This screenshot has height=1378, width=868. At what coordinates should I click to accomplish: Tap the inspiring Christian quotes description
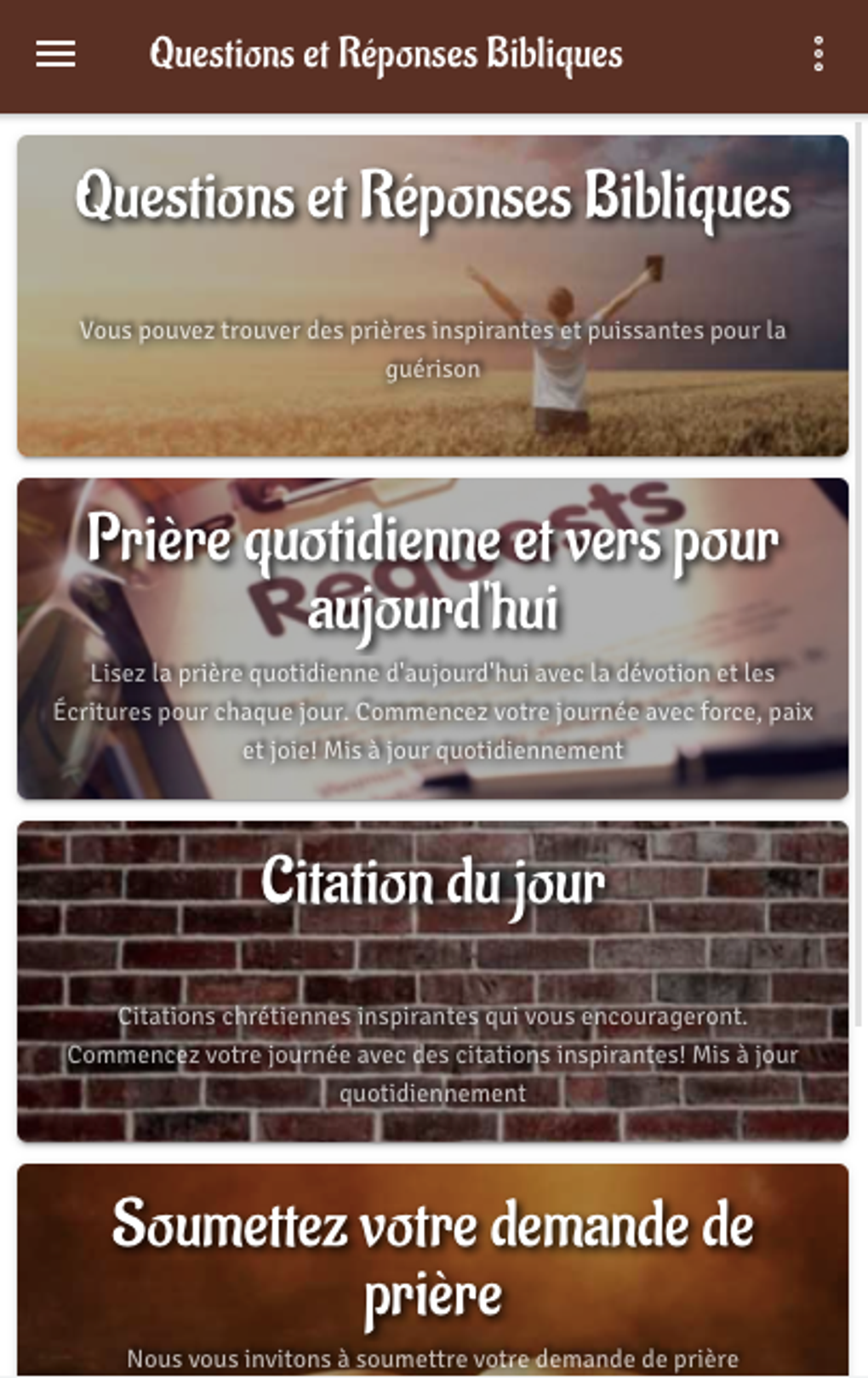click(x=432, y=1055)
